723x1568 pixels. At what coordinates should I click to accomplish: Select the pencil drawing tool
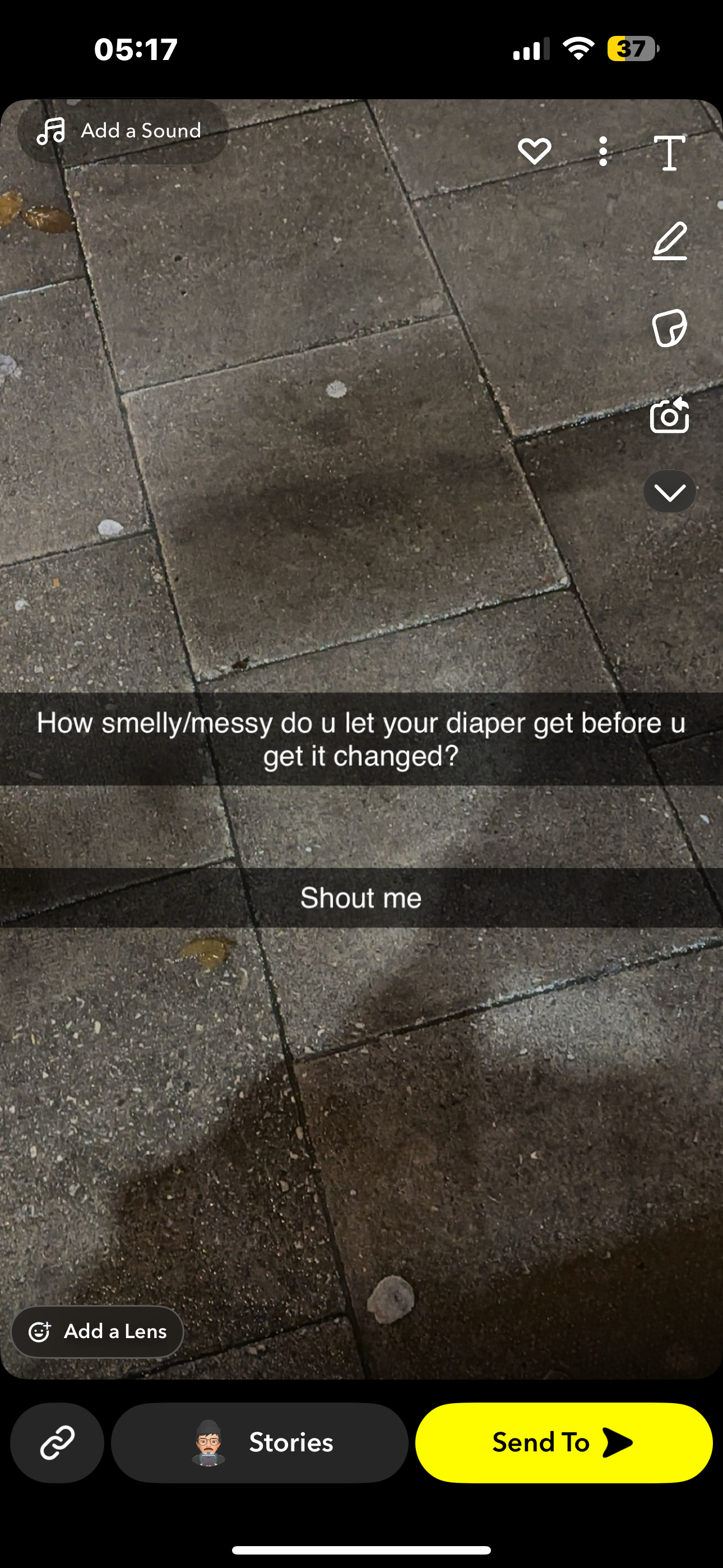pos(669,241)
